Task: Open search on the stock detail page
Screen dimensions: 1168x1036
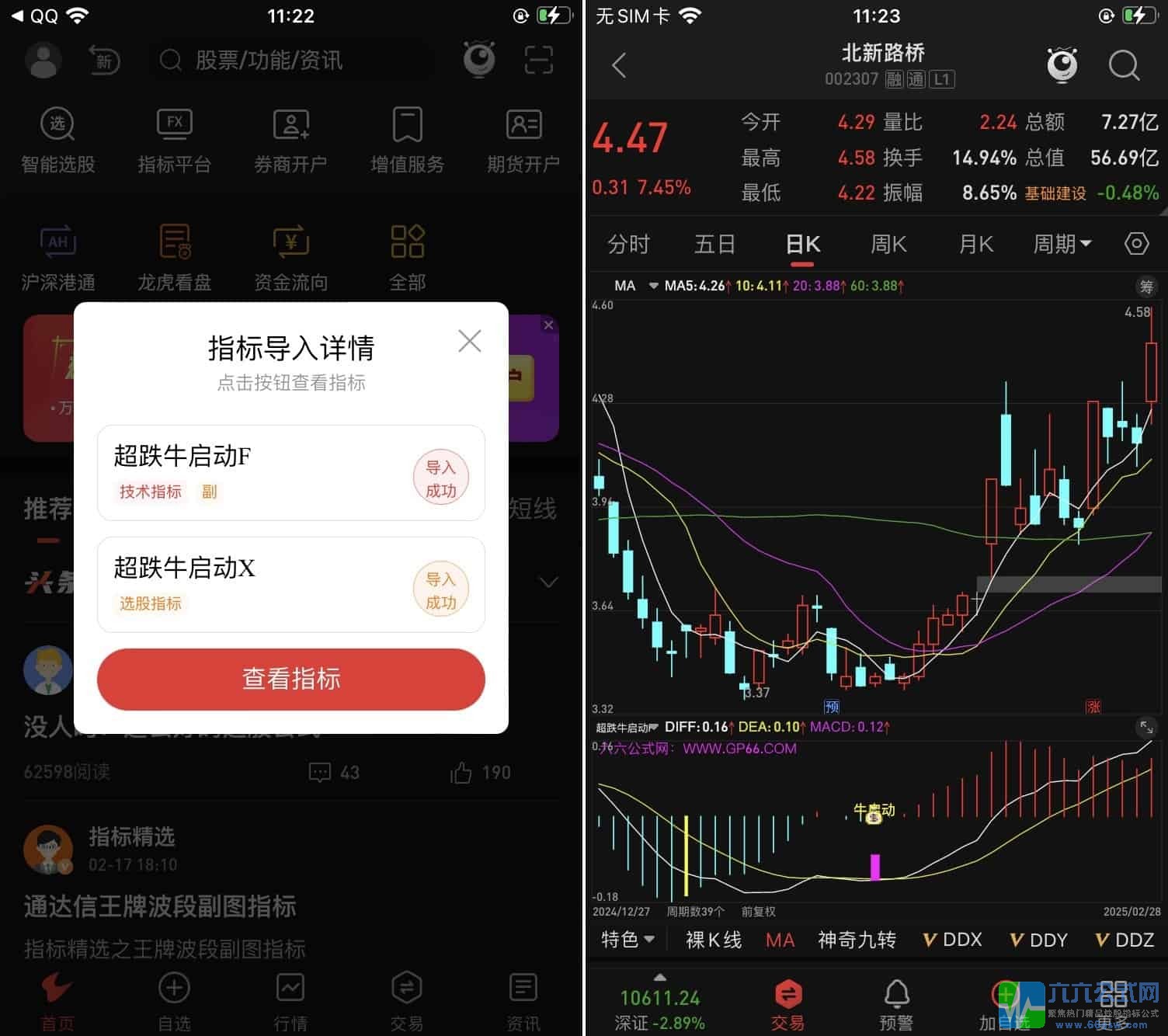Action: [1124, 65]
